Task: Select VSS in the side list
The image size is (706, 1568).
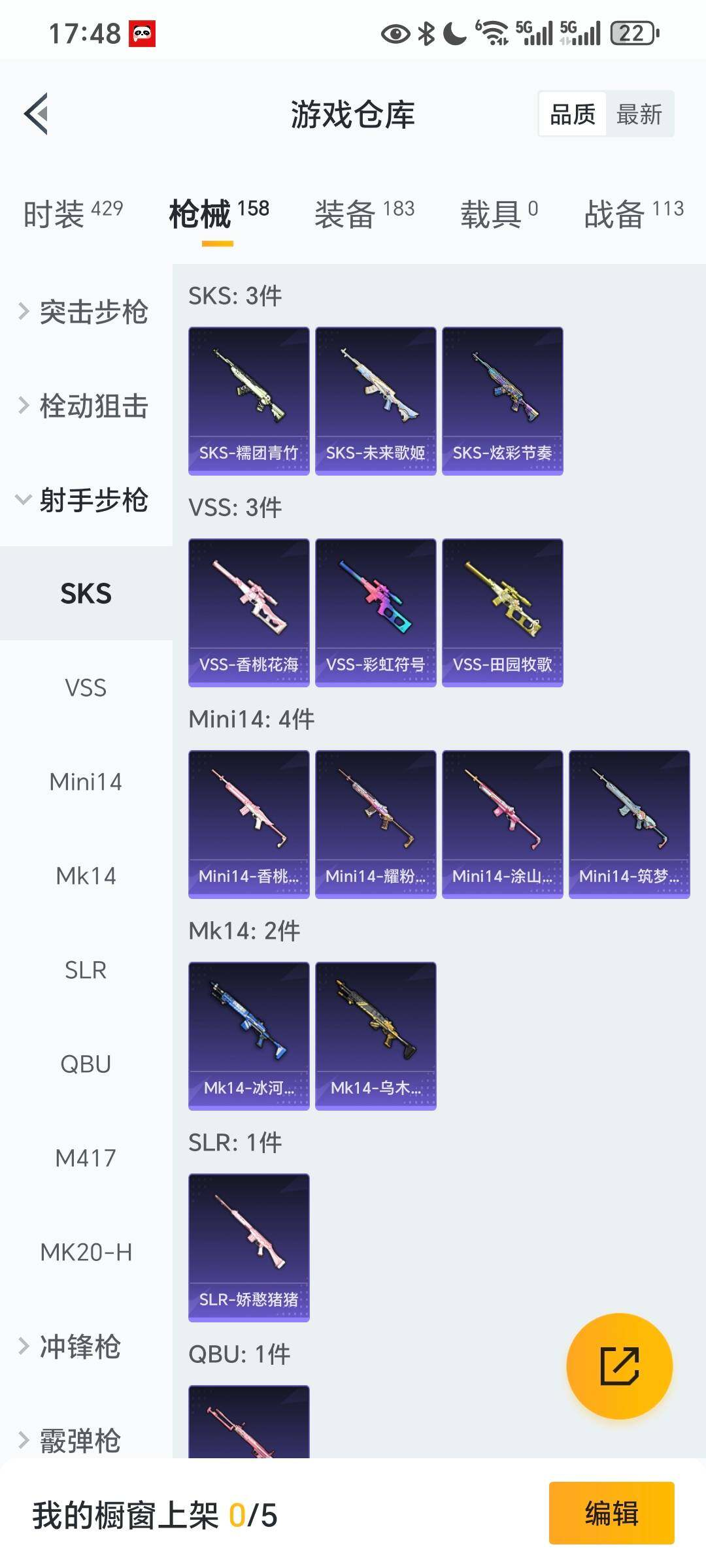Action: [86, 688]
